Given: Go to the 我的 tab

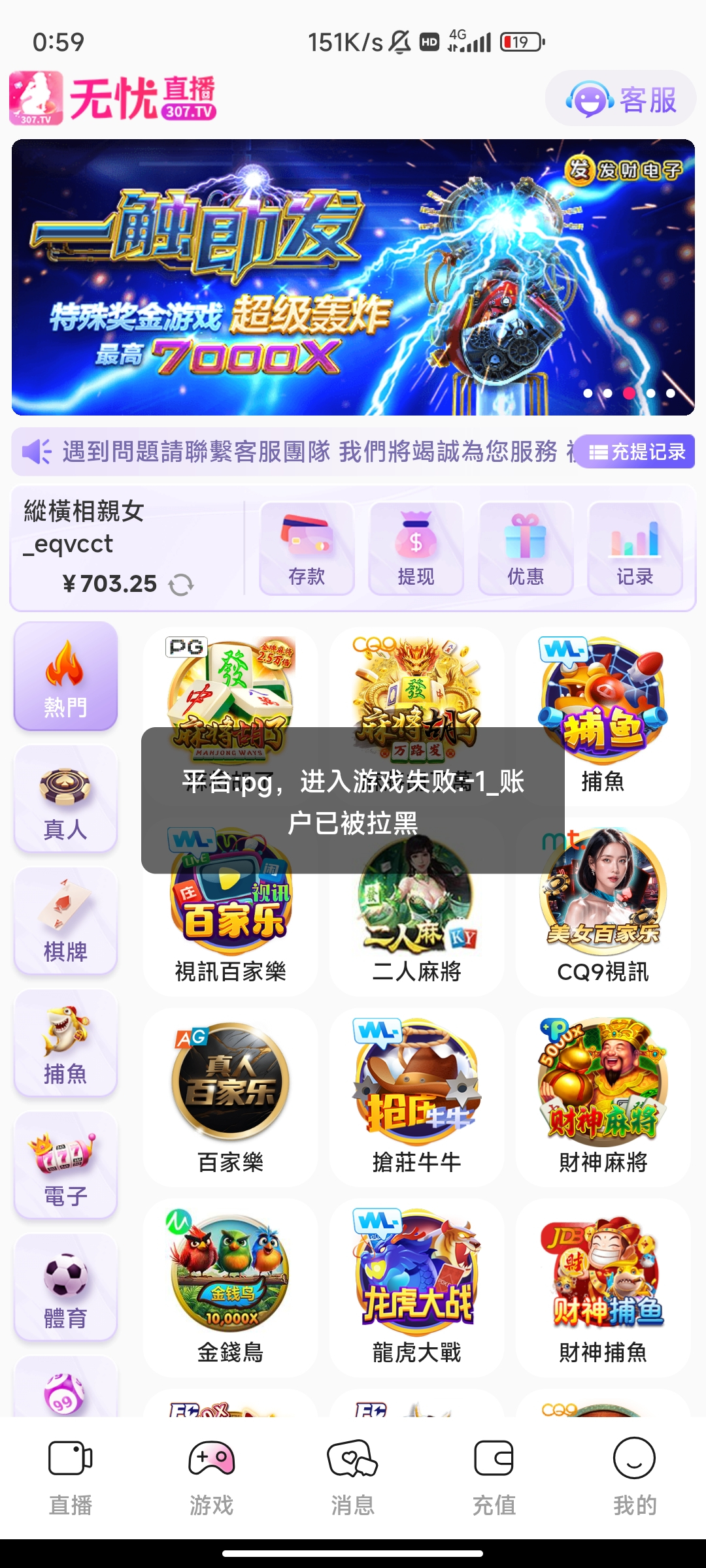Looking at the screenshot, I should point(634,1477).
